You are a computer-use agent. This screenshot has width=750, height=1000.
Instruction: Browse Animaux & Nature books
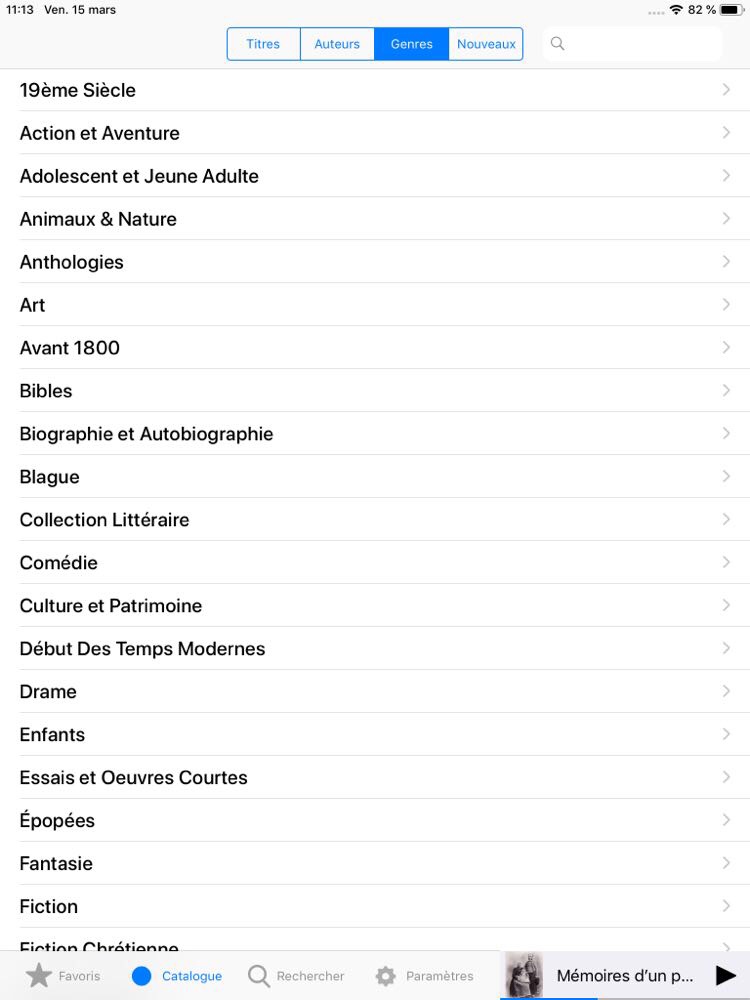pos(375,219)
